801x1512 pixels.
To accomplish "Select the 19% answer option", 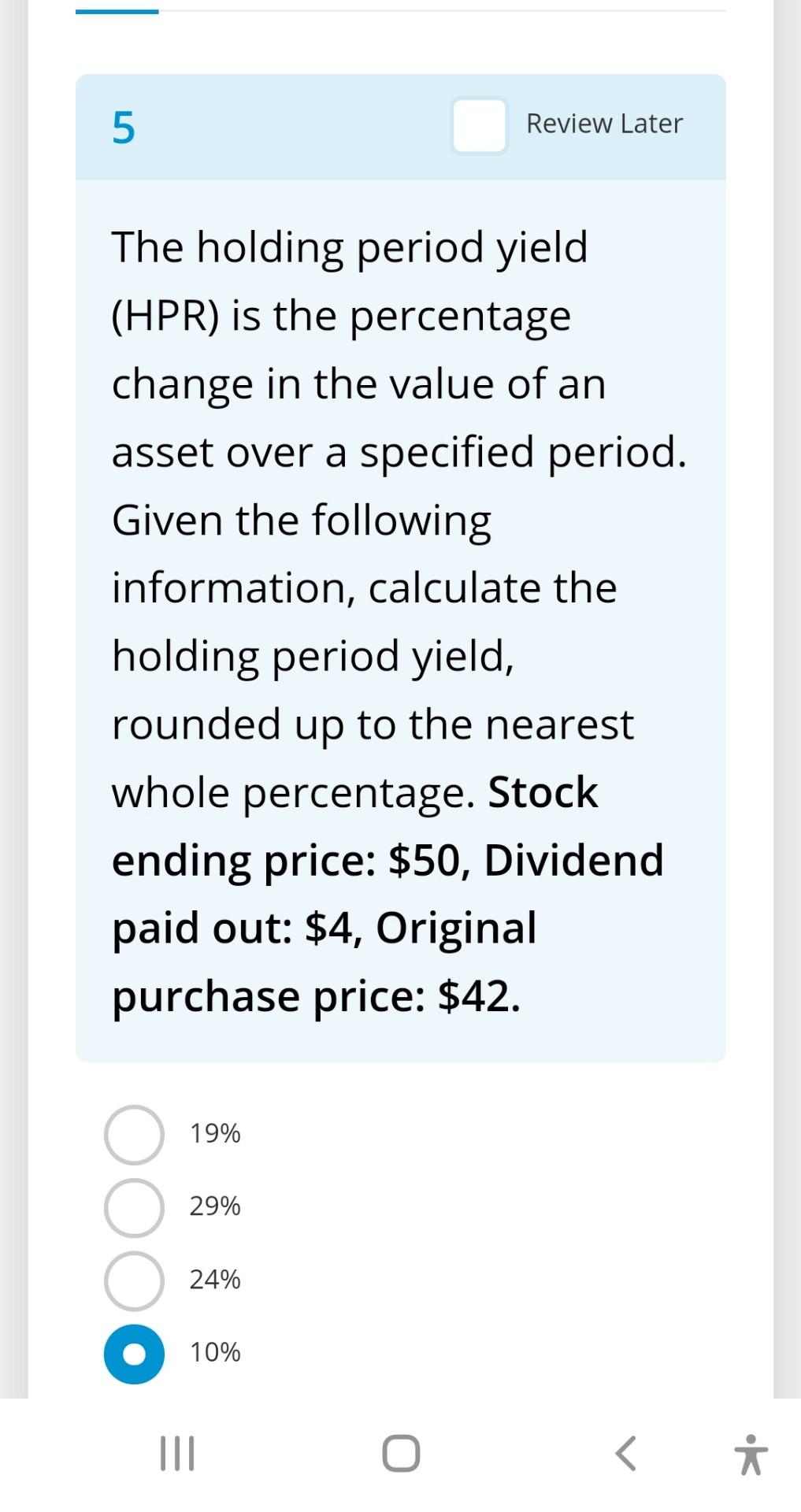I will [133, 1134].
